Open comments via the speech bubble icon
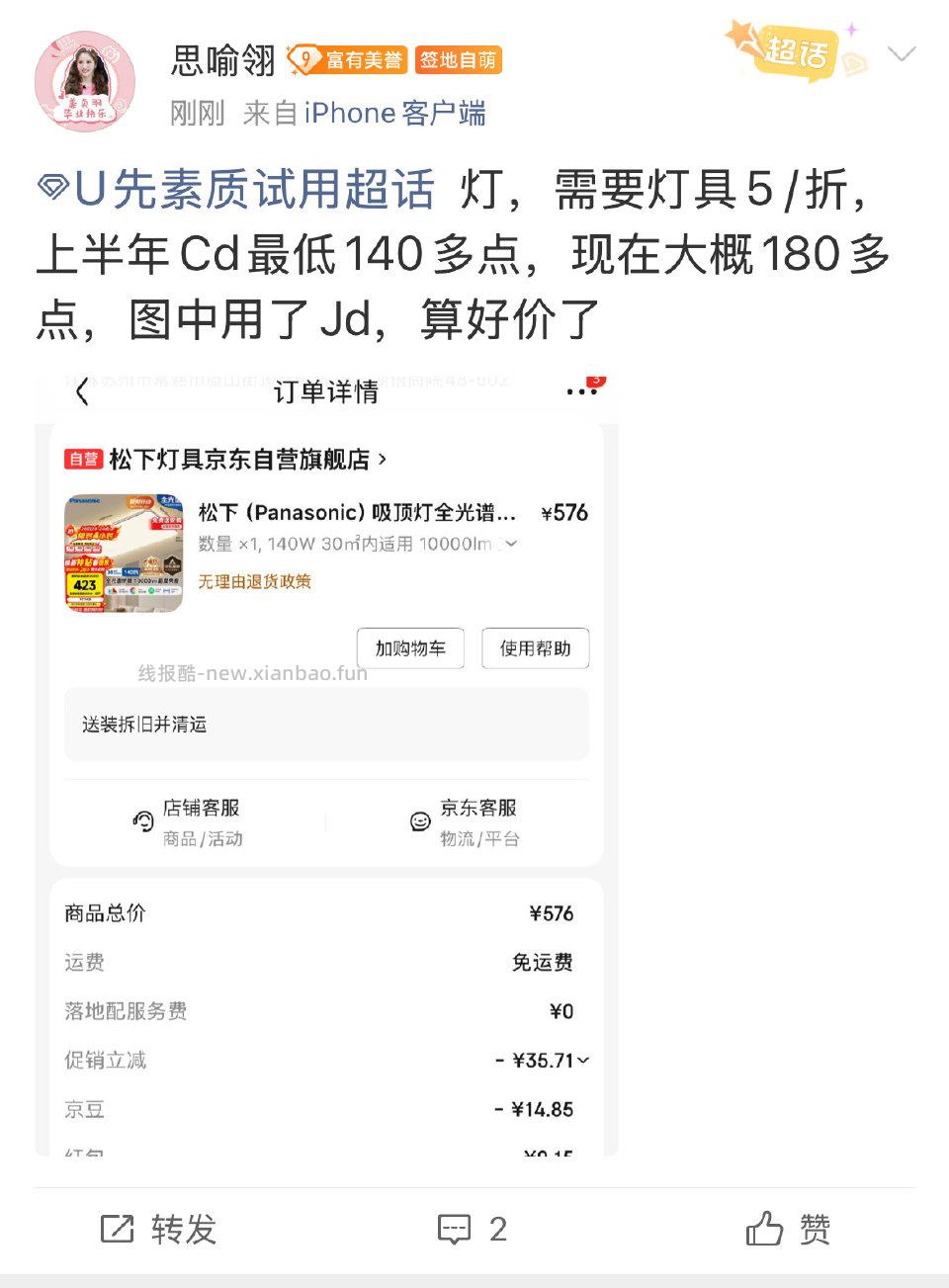949x1288 pixels. pos(454,1229)
